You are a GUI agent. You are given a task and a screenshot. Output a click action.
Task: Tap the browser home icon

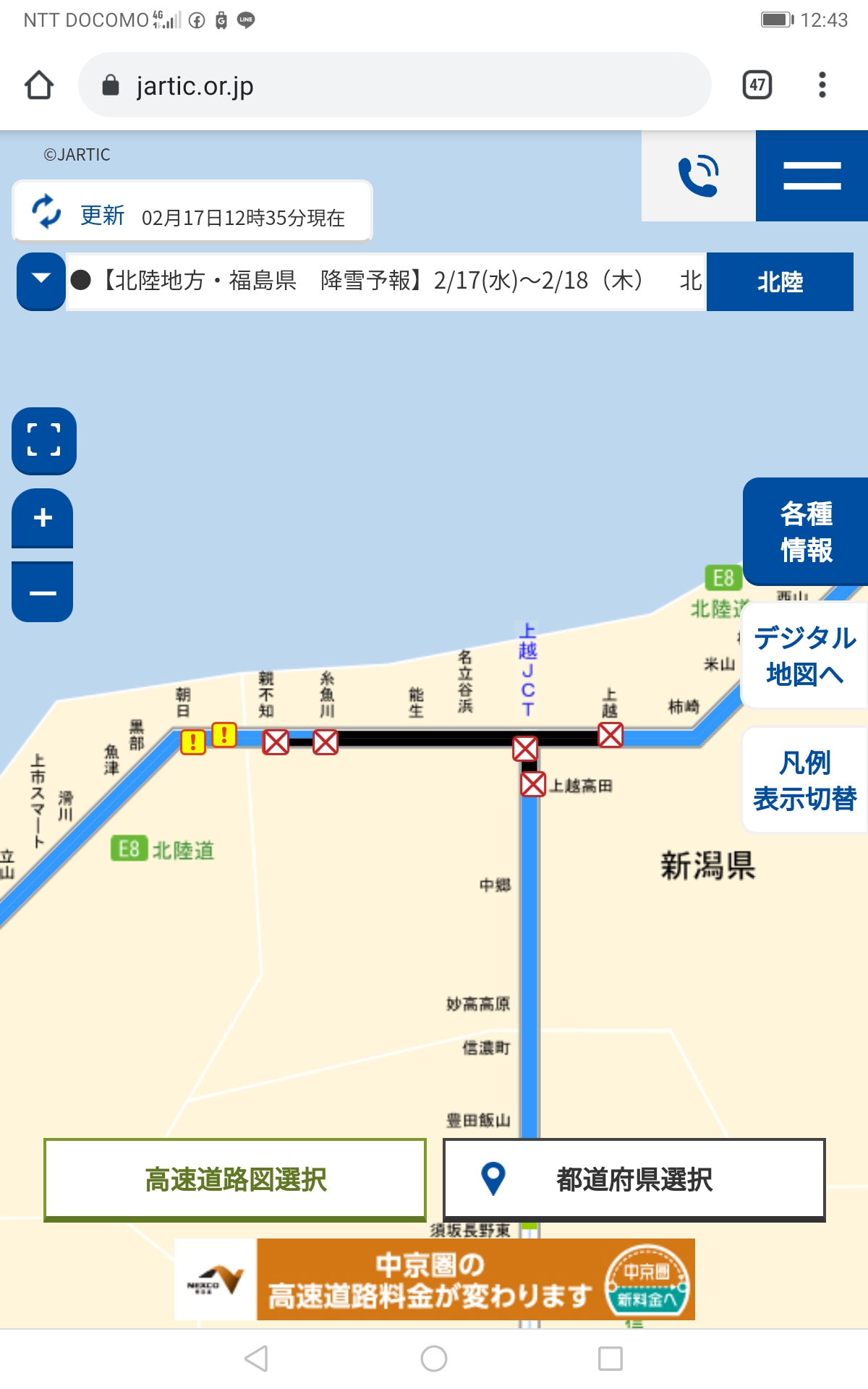pyautogui.click(x=39, y=85)
